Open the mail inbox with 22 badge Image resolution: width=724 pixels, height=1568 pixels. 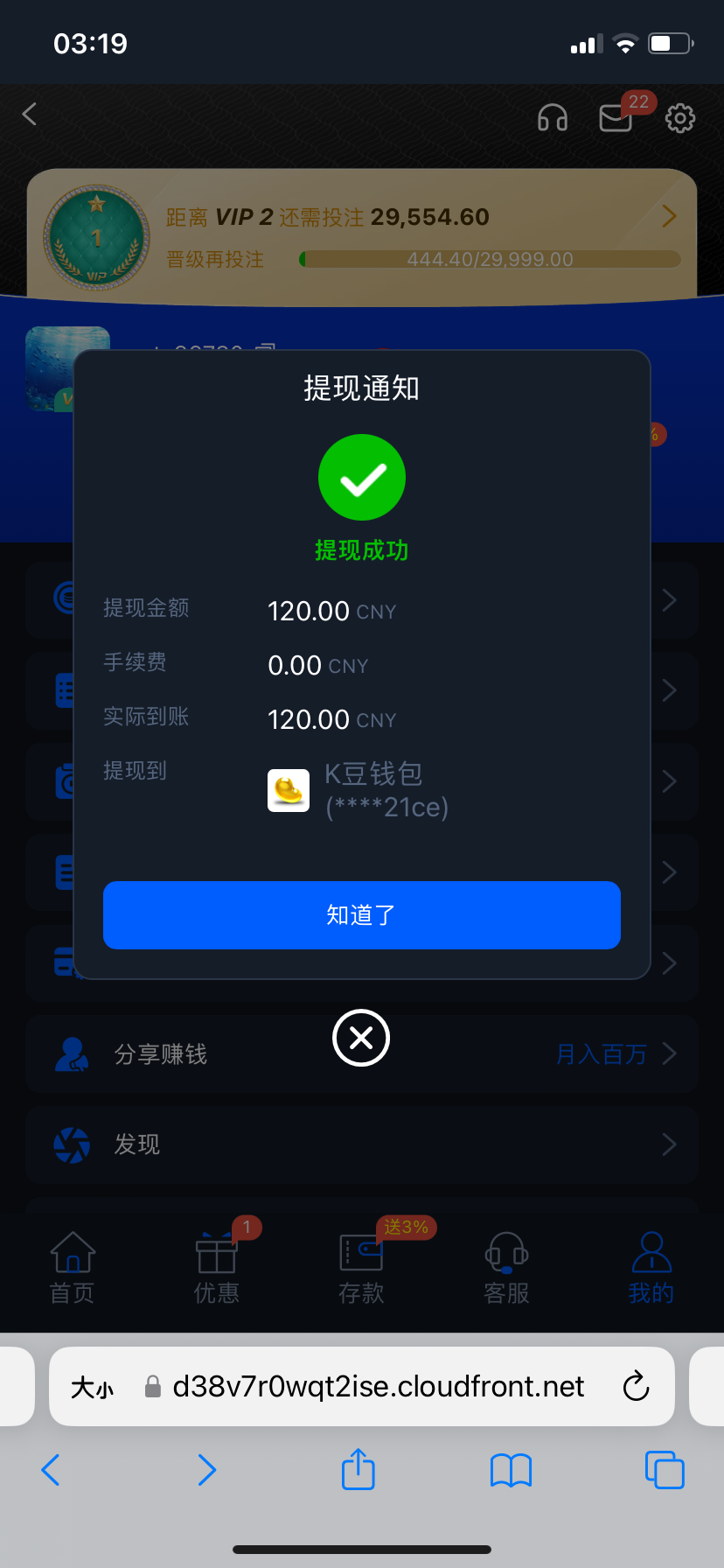pos(616,117)
